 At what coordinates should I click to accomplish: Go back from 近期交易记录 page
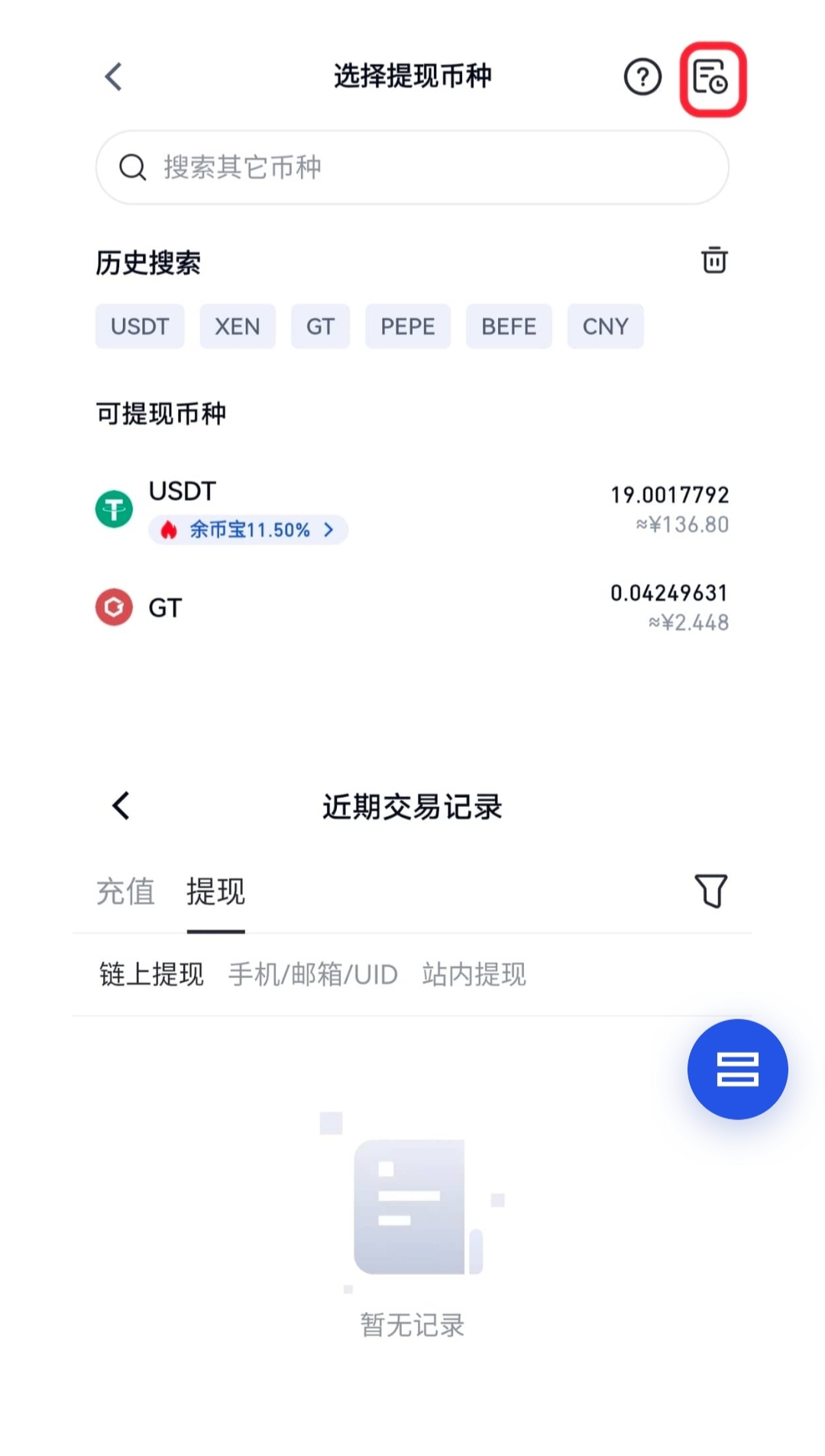click(x=121, y=806)
